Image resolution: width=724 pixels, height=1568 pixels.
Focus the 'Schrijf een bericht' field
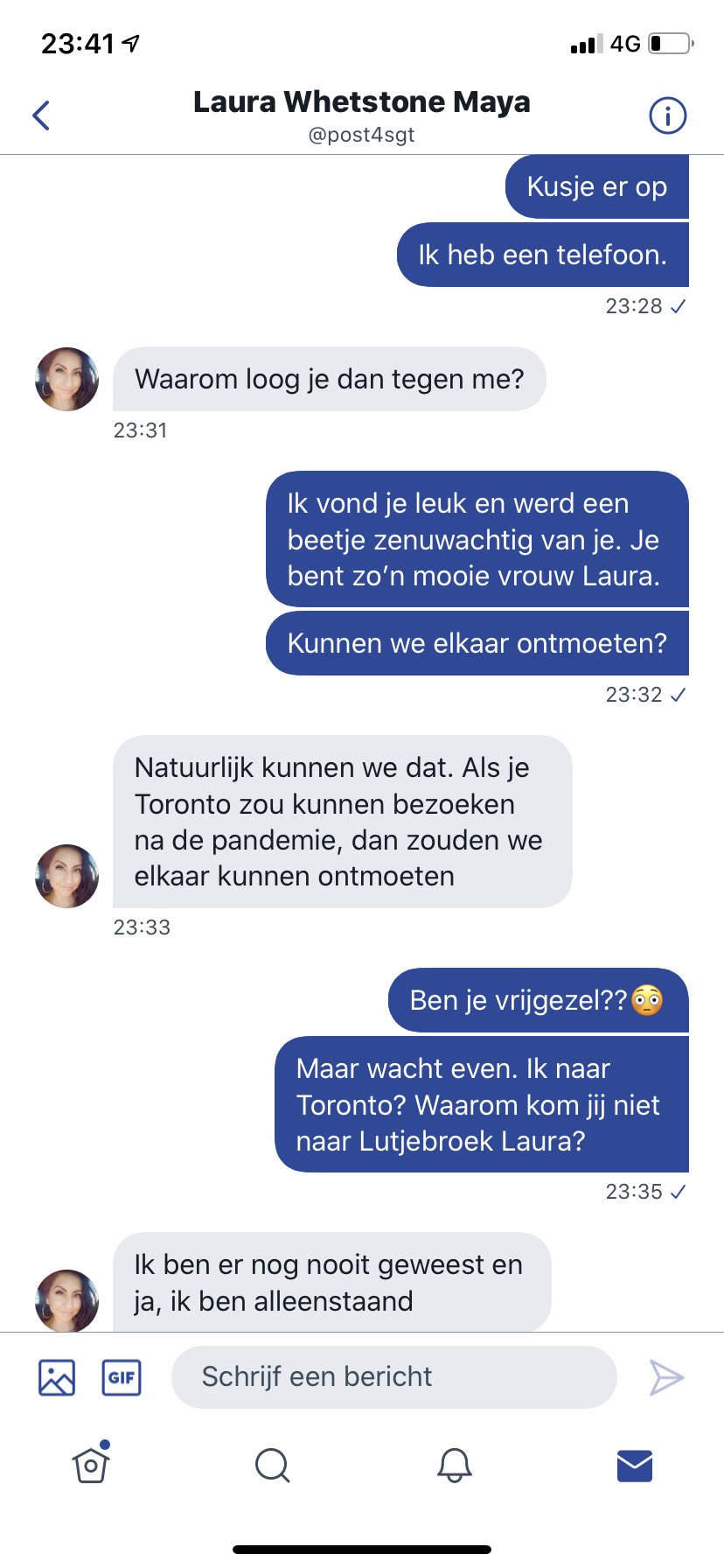click(x=393, y=1377)
